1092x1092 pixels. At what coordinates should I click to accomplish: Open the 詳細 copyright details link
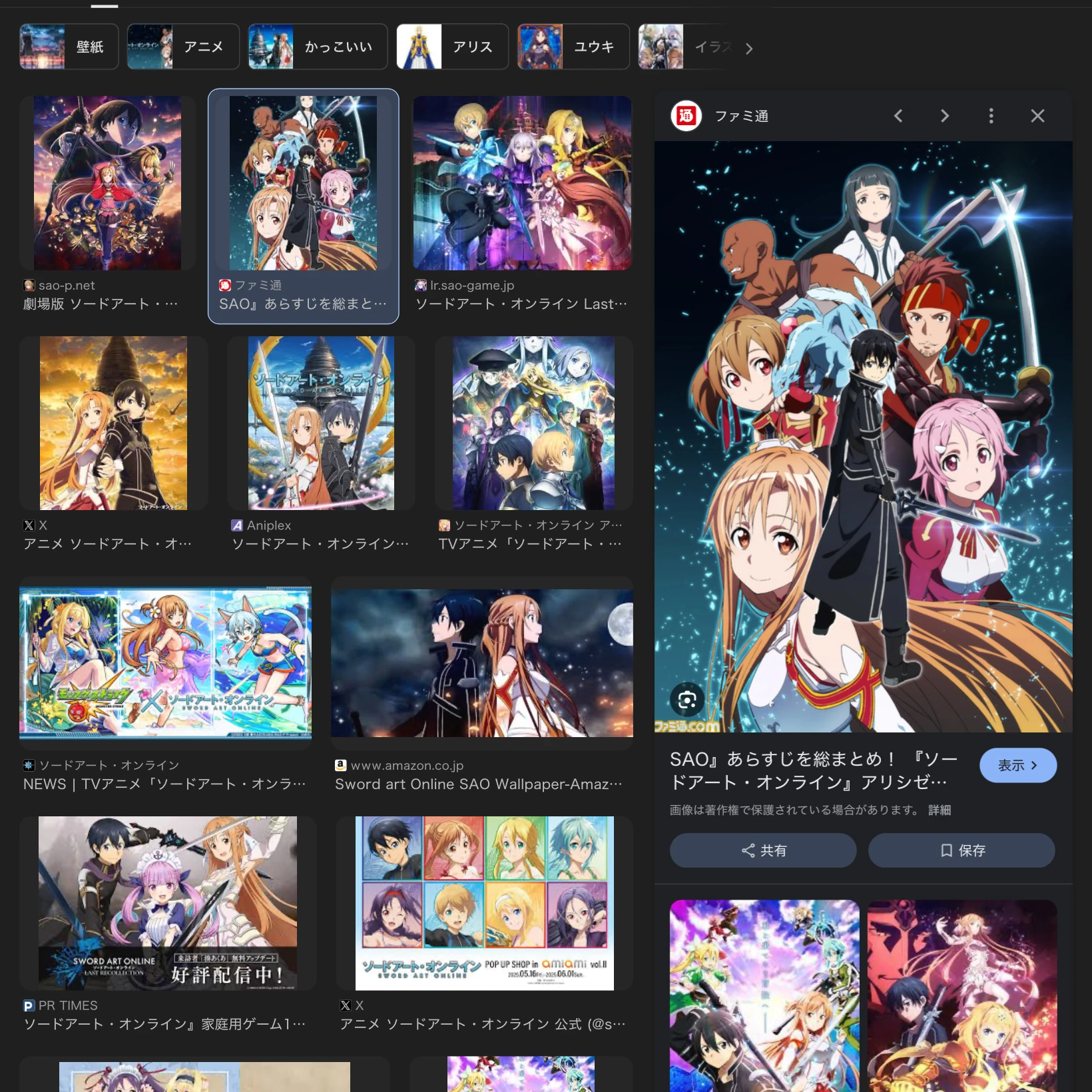tap(939, 810)
